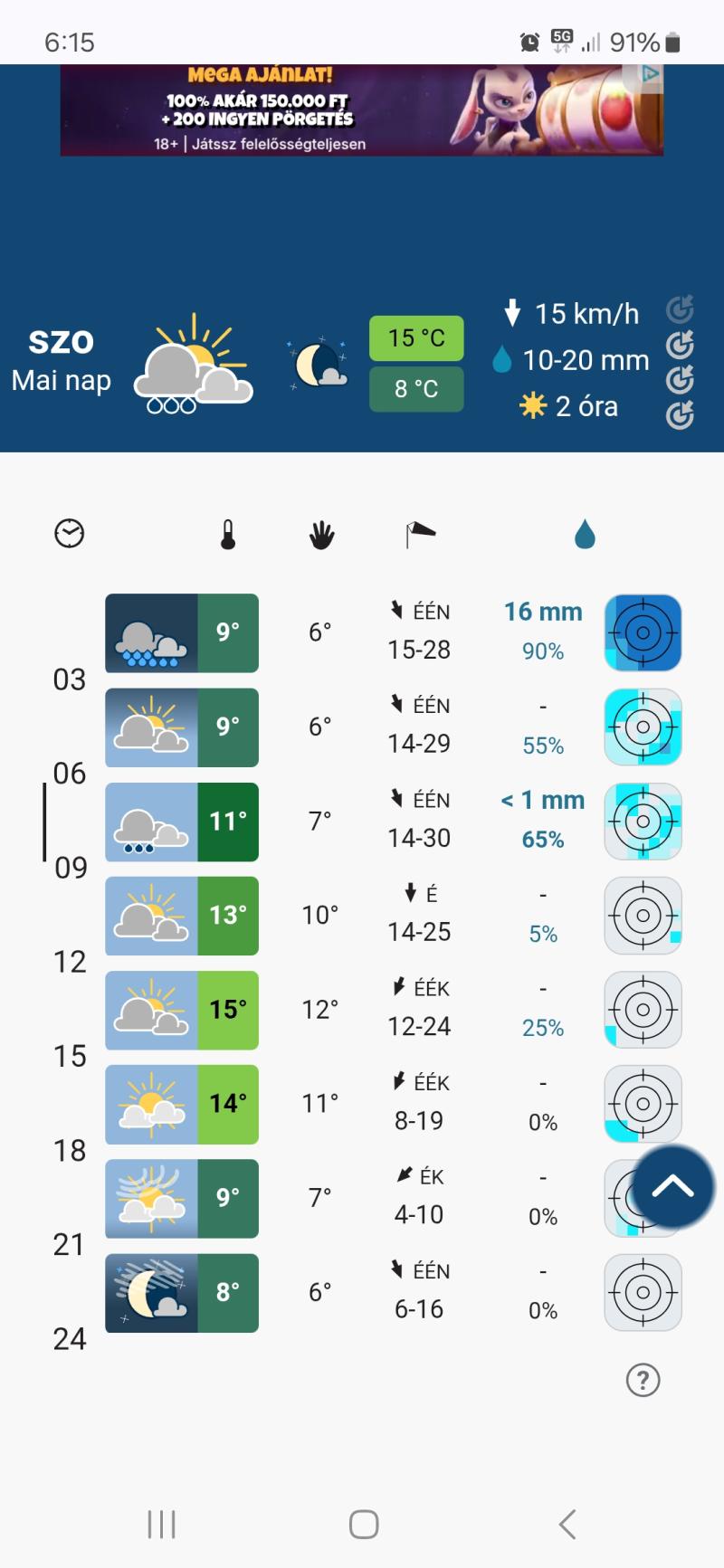Tap the scroll-to-top arrow button

pos(673,1186)
